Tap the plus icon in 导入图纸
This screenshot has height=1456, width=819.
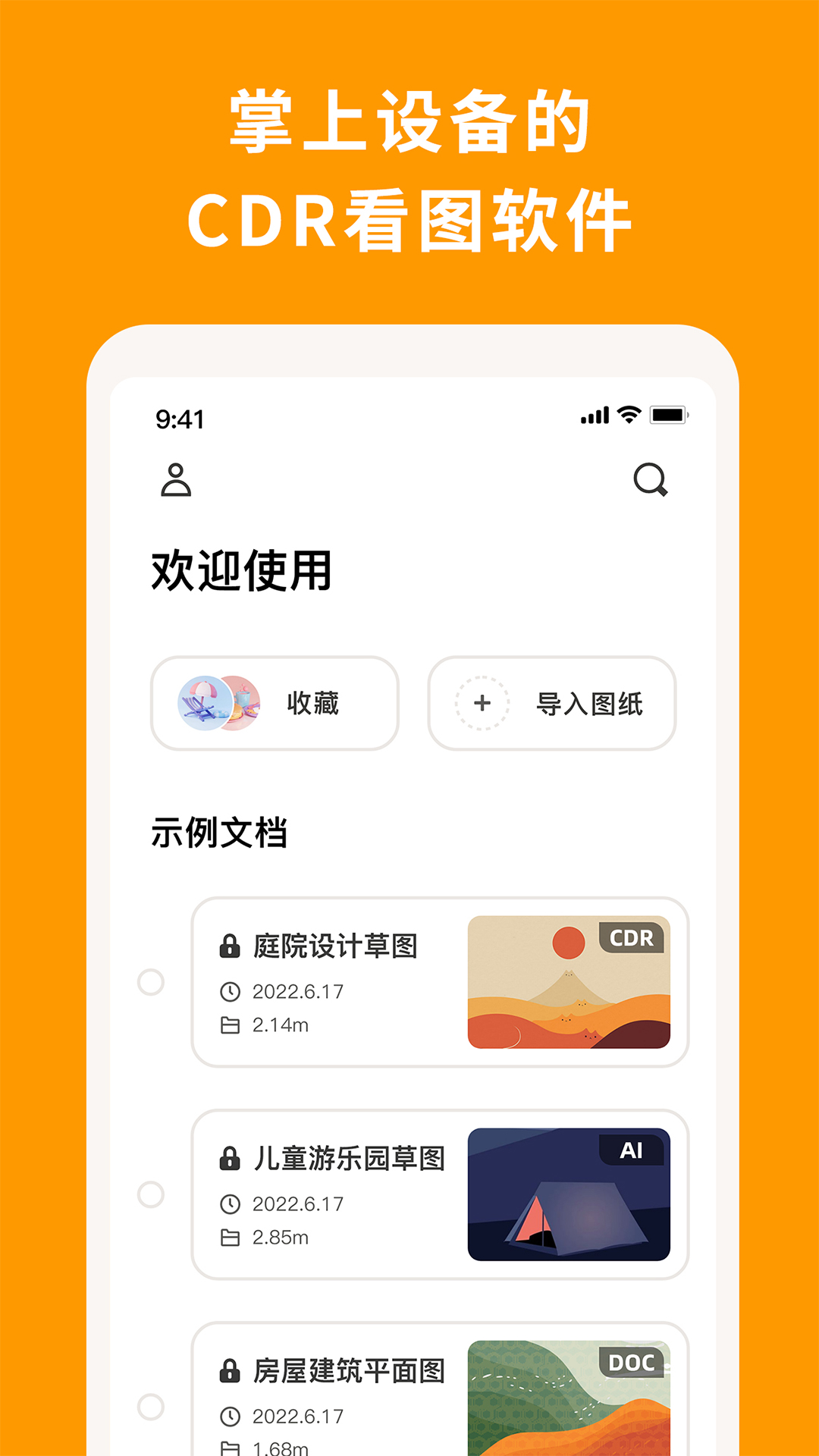click(x=481, y=704)
